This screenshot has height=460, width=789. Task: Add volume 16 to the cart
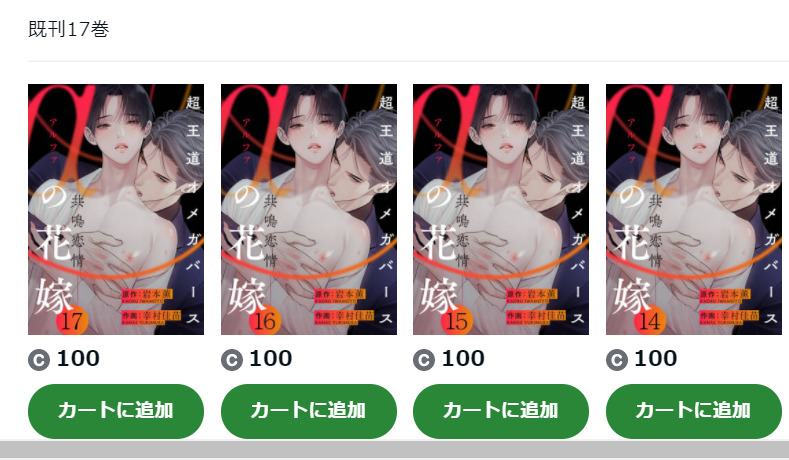click(x=309, y=410)
